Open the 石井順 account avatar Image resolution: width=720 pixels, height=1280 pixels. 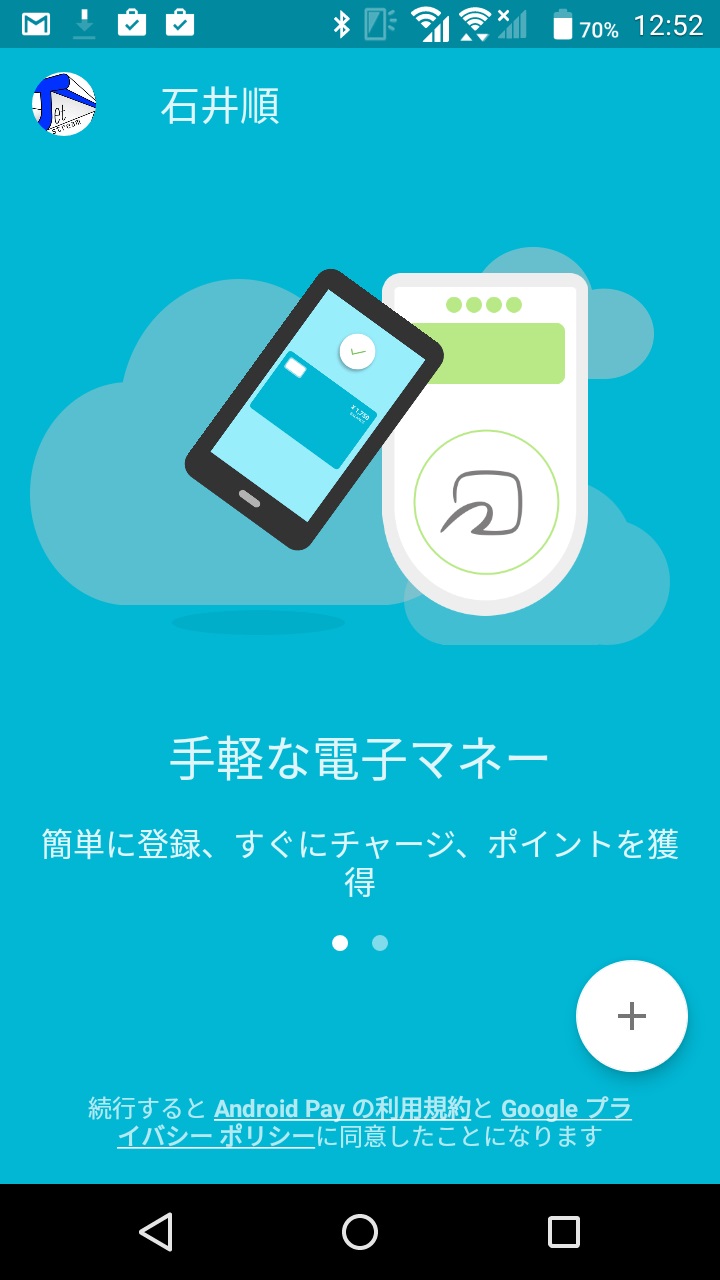64,104
